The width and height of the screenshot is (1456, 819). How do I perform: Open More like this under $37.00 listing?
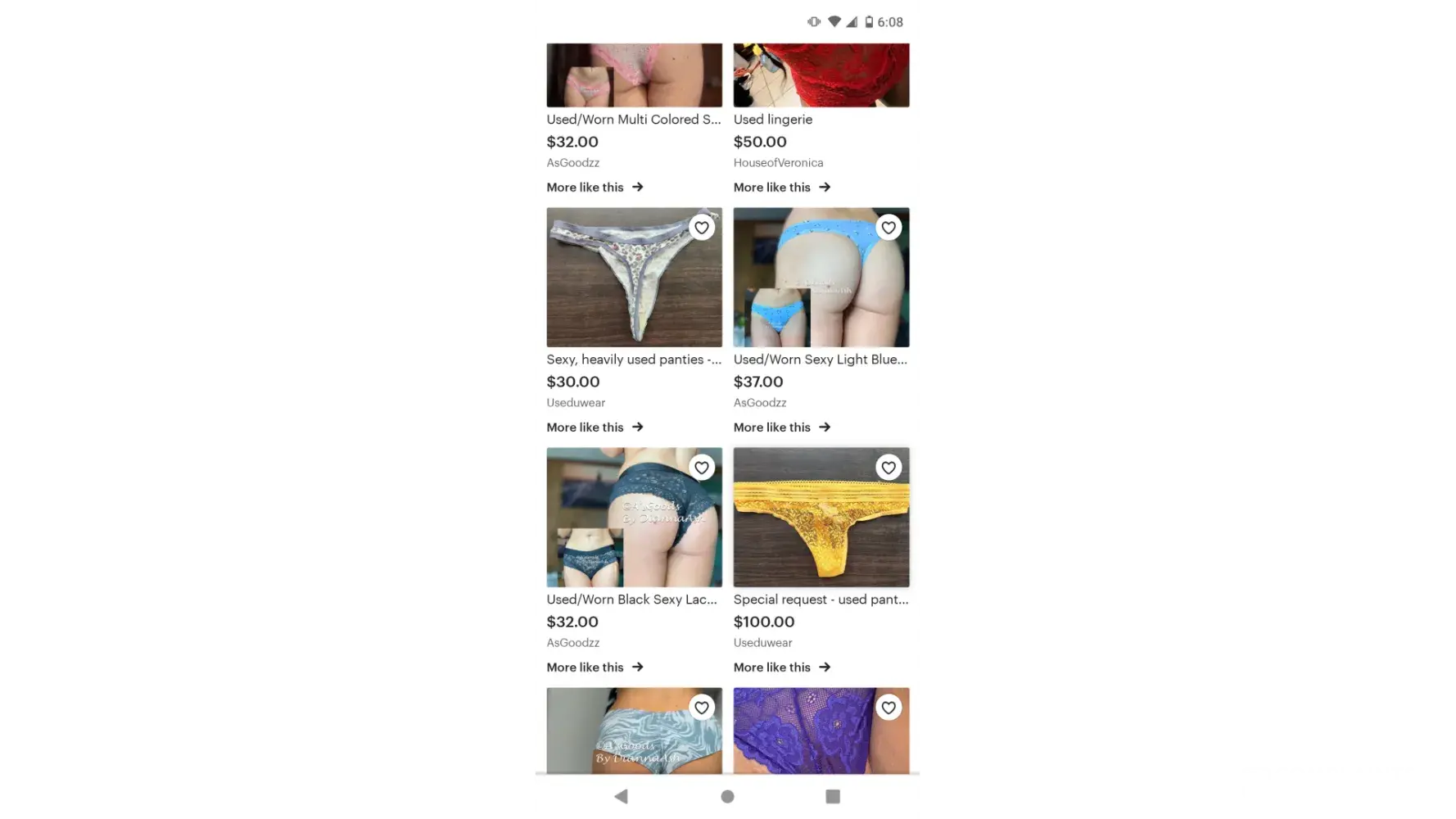point(781,428)
